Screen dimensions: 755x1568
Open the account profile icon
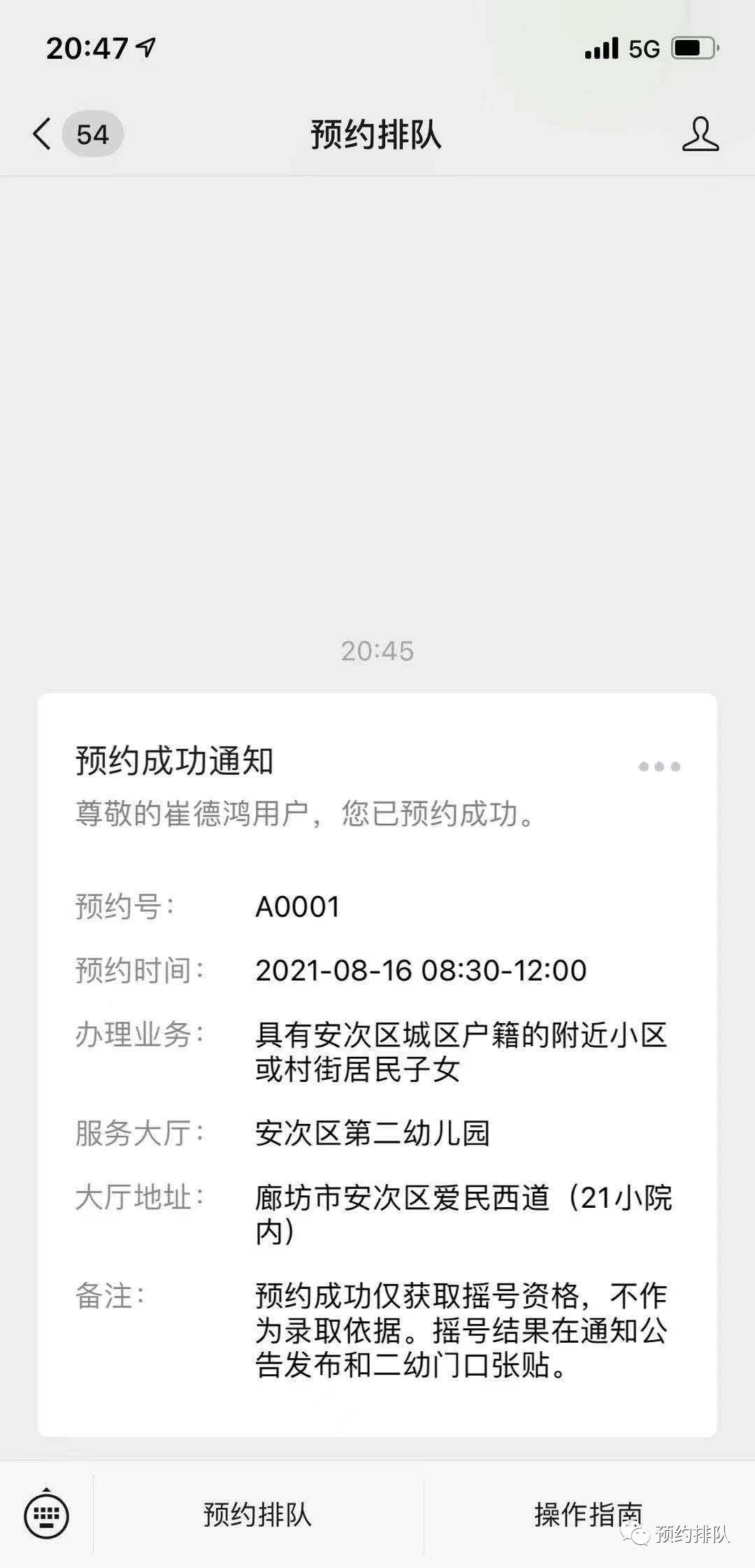coord(700,134)
